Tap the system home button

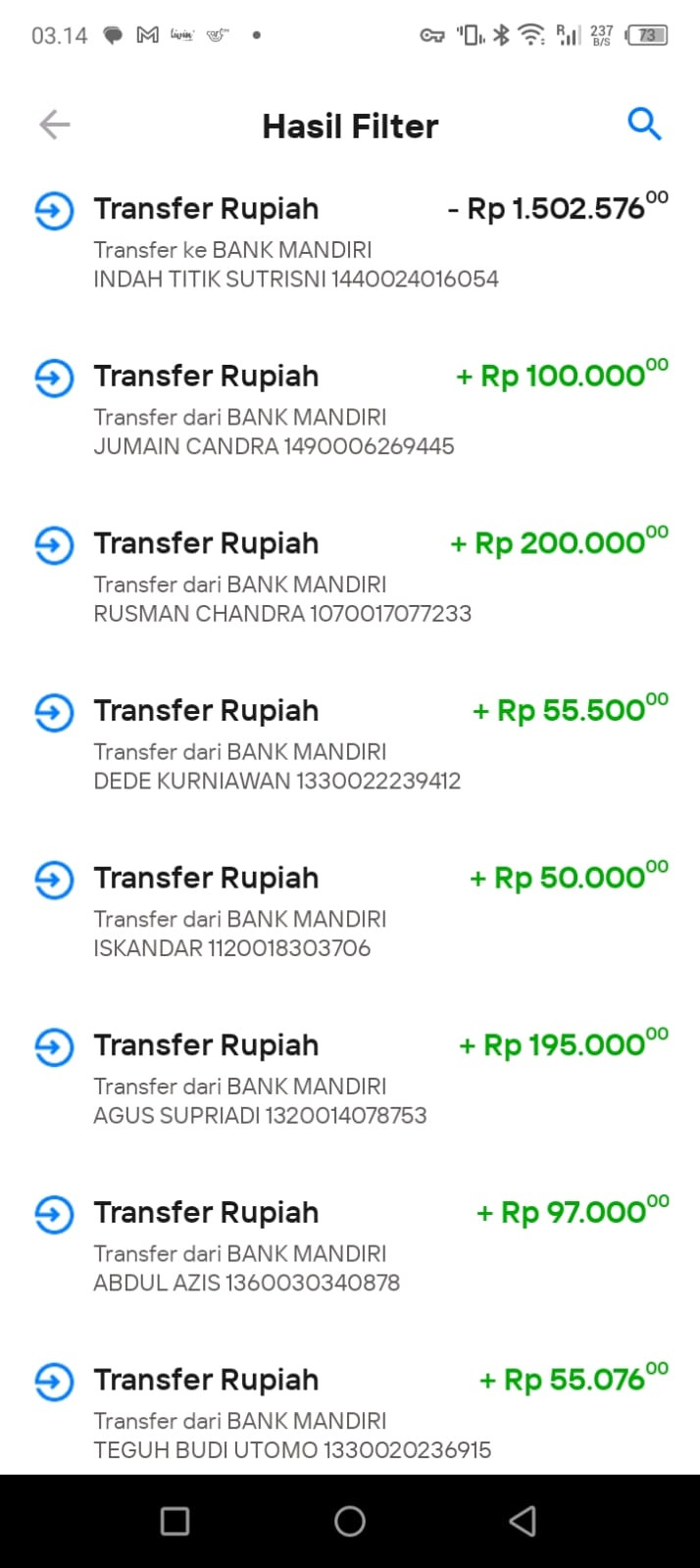[350, 1521]
